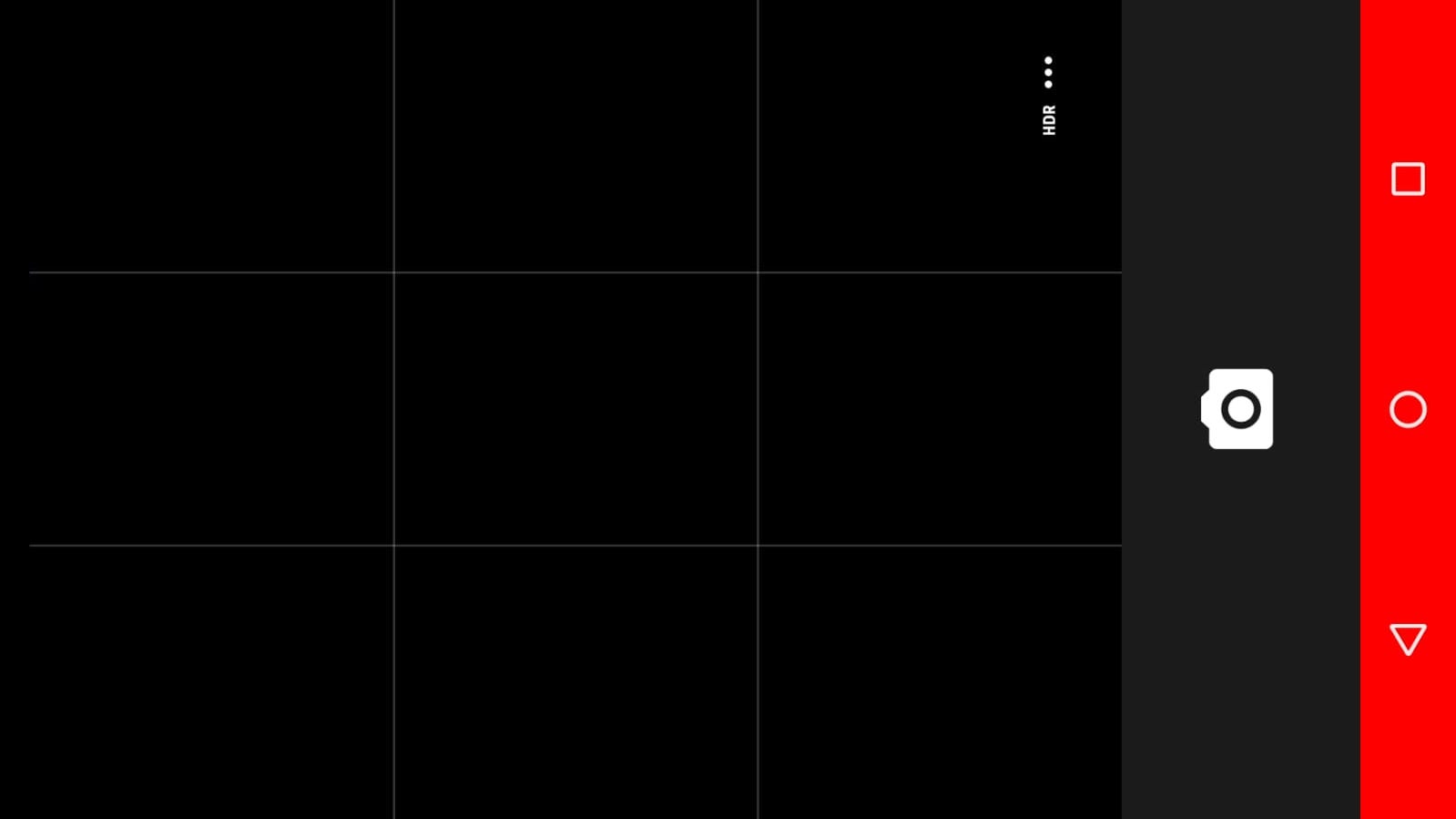Screen dimensions: 1456x819
Task: Open recent apps overview
Action: point(1407,179)
